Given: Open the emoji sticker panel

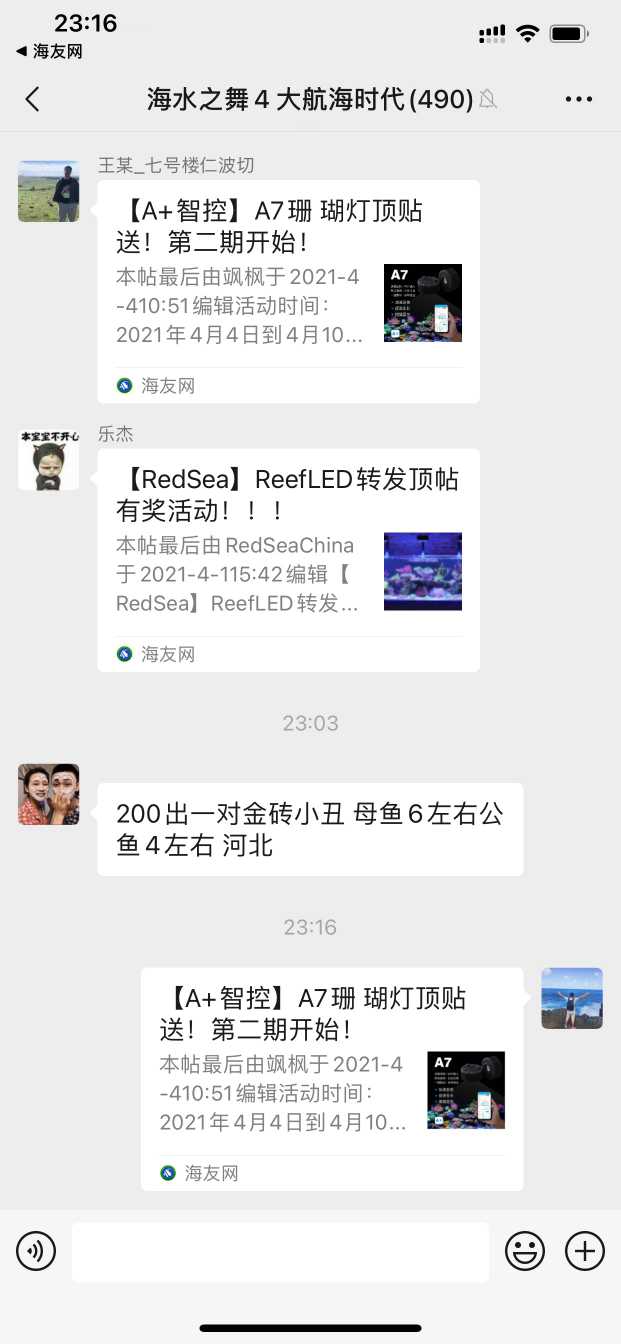Looking at the screenshot, I should [x=525, y=1251].
